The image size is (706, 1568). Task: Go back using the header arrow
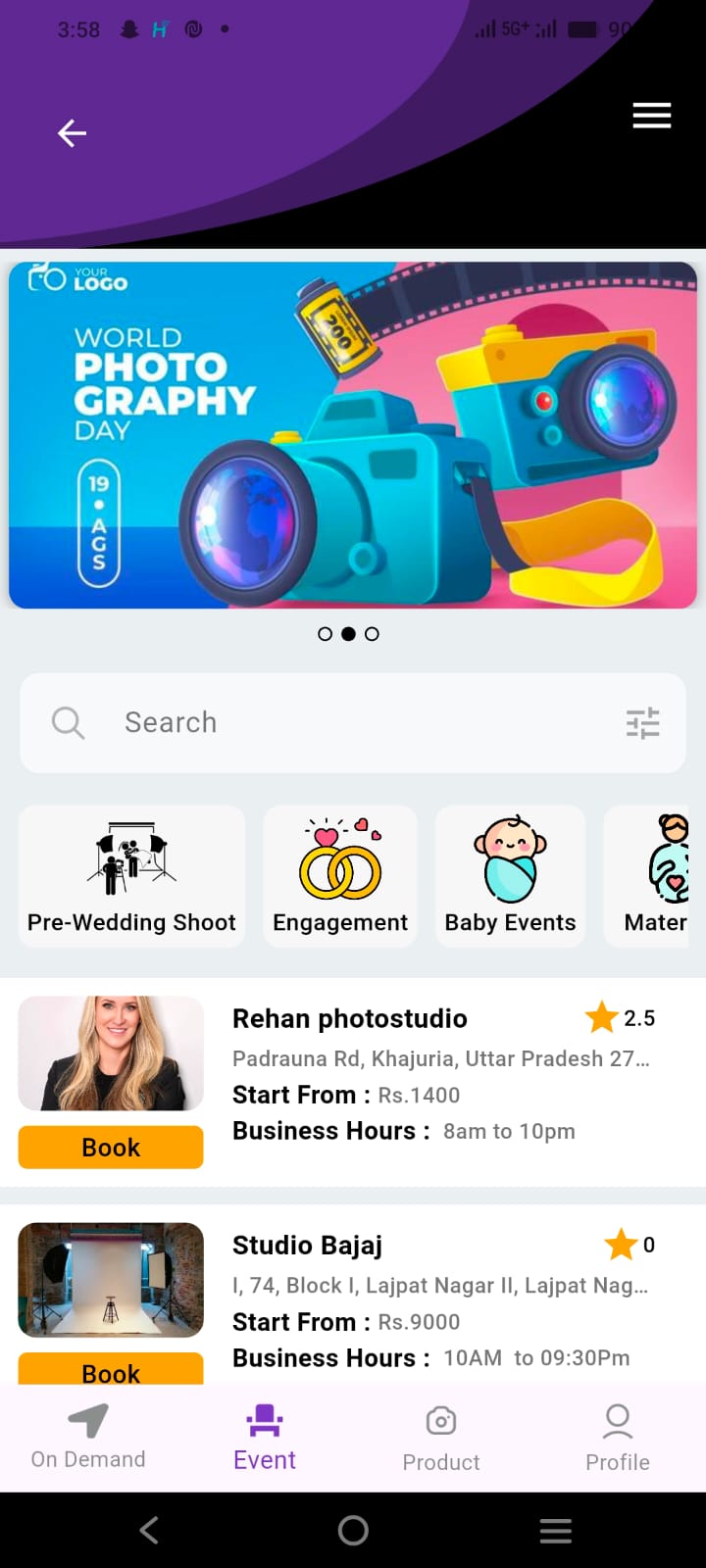(x=72, y=132)
